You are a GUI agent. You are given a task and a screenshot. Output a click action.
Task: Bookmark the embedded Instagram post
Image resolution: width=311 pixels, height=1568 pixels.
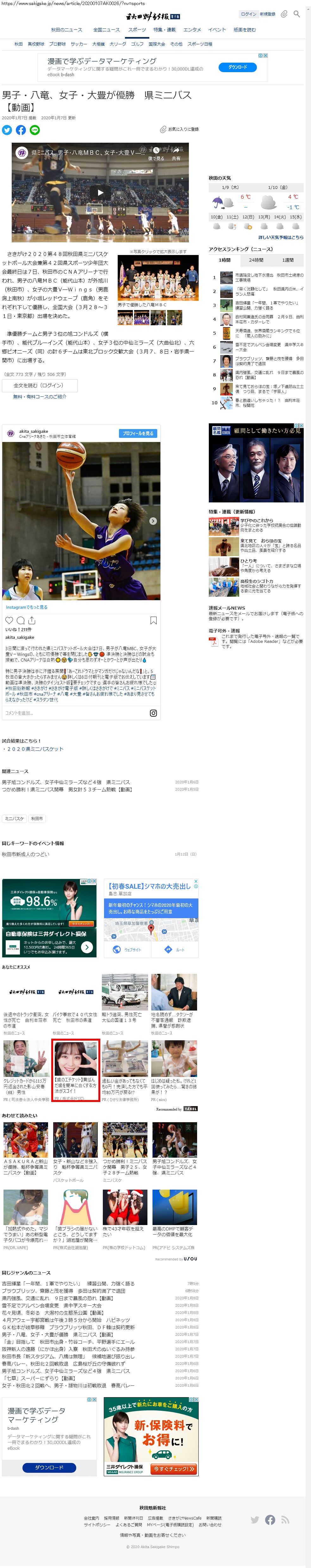coord(153,620)
